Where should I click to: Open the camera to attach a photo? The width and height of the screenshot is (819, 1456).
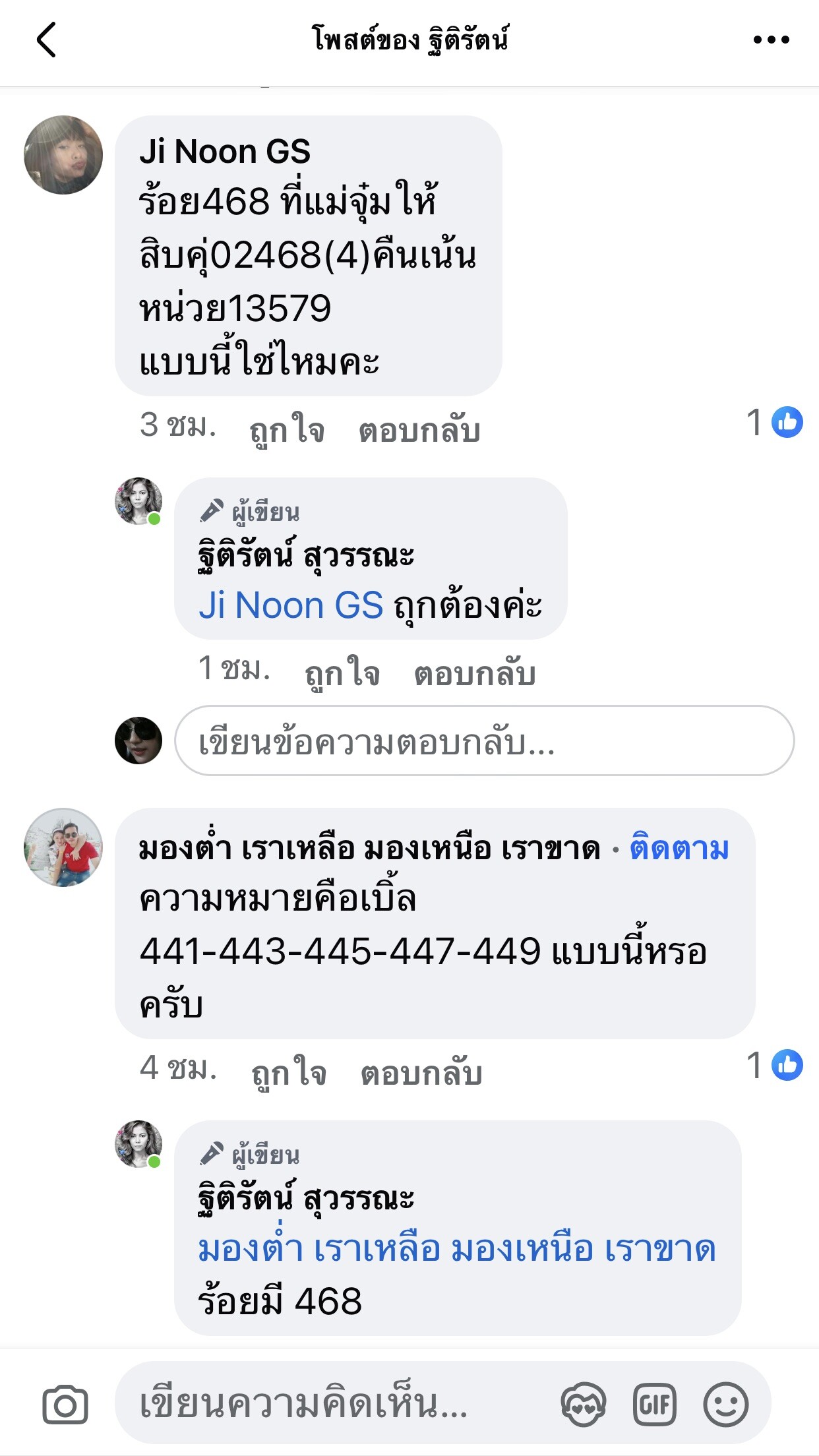coord(65,1405)
